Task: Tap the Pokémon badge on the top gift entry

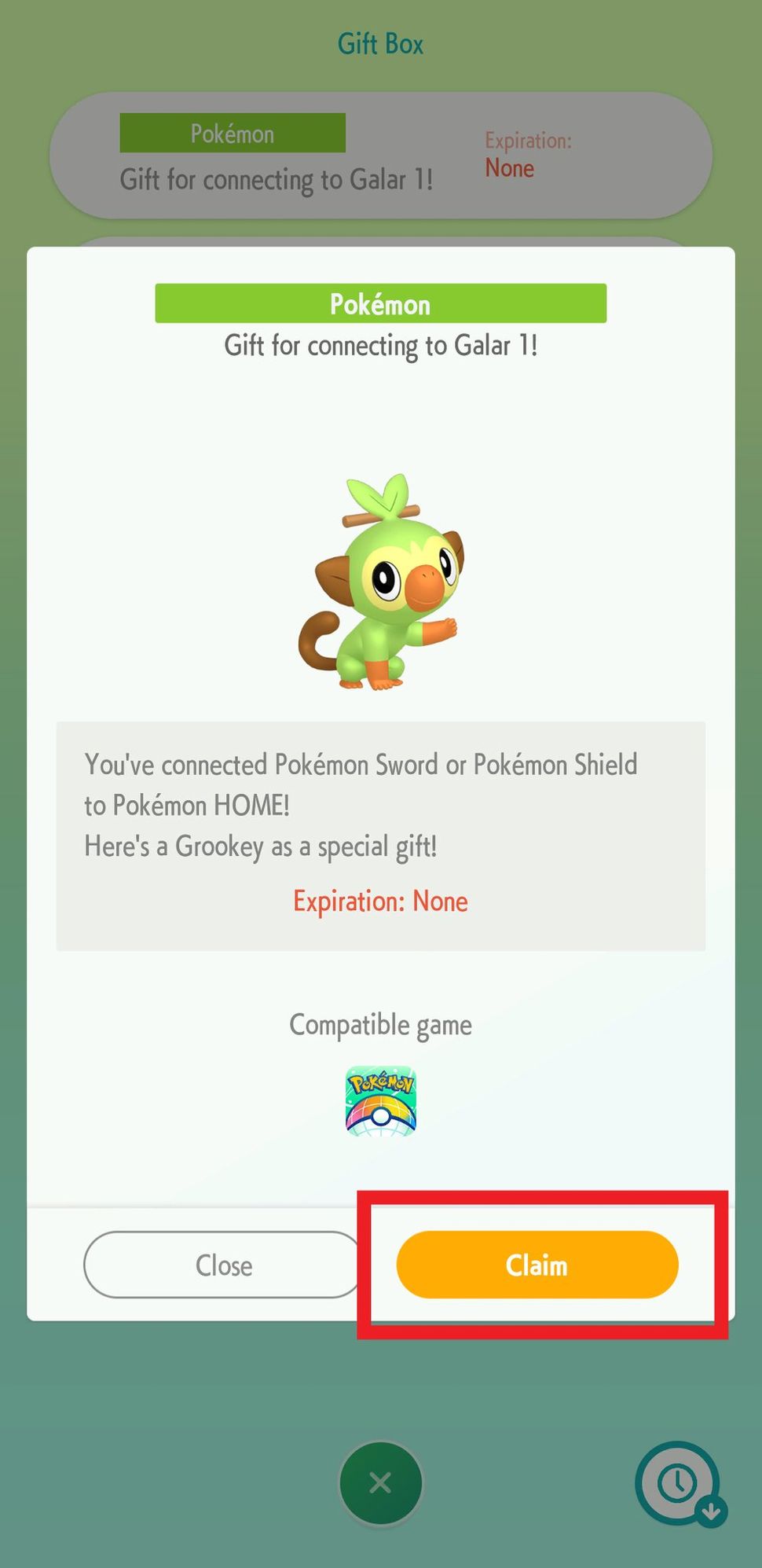Action: [232, 133]
